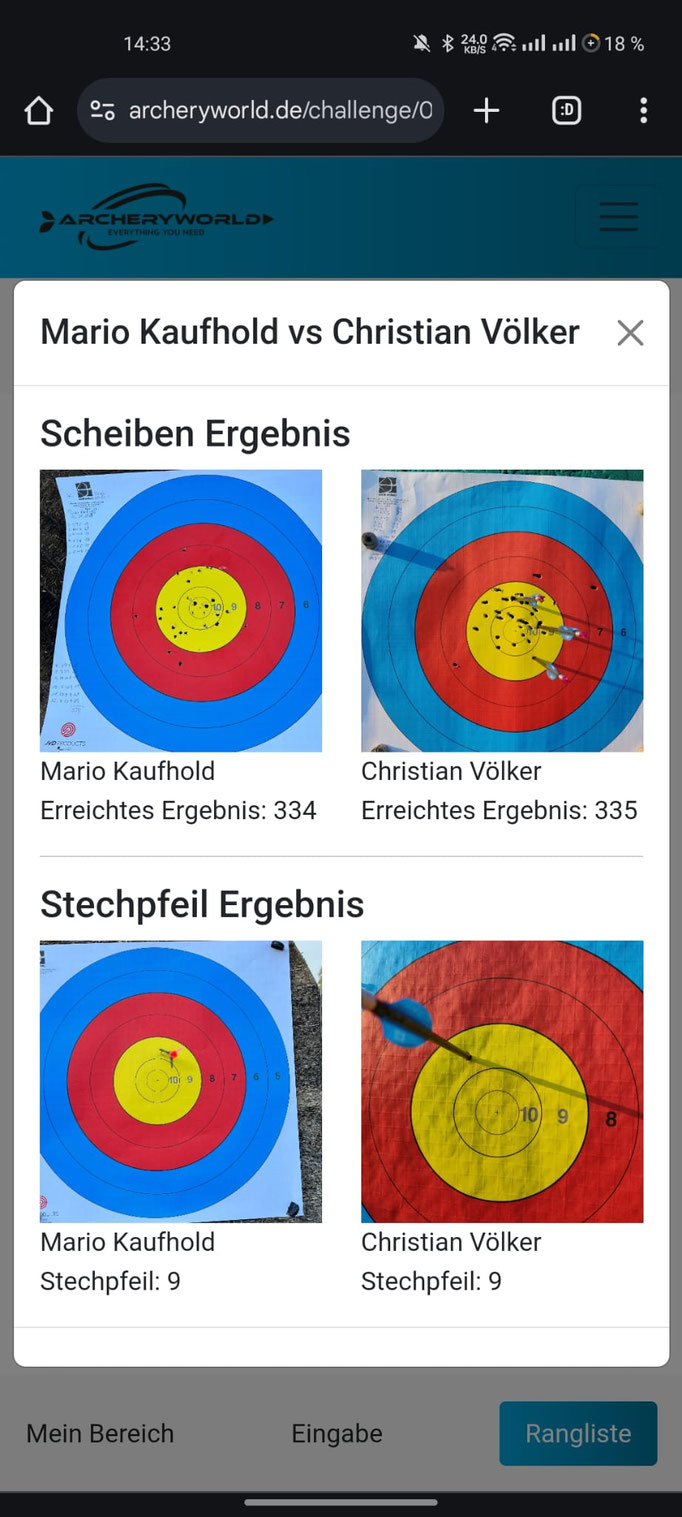The image size is (682, 1517).
Task: Switch to the Mein Bereich tab
Action: pos(100,1433)
